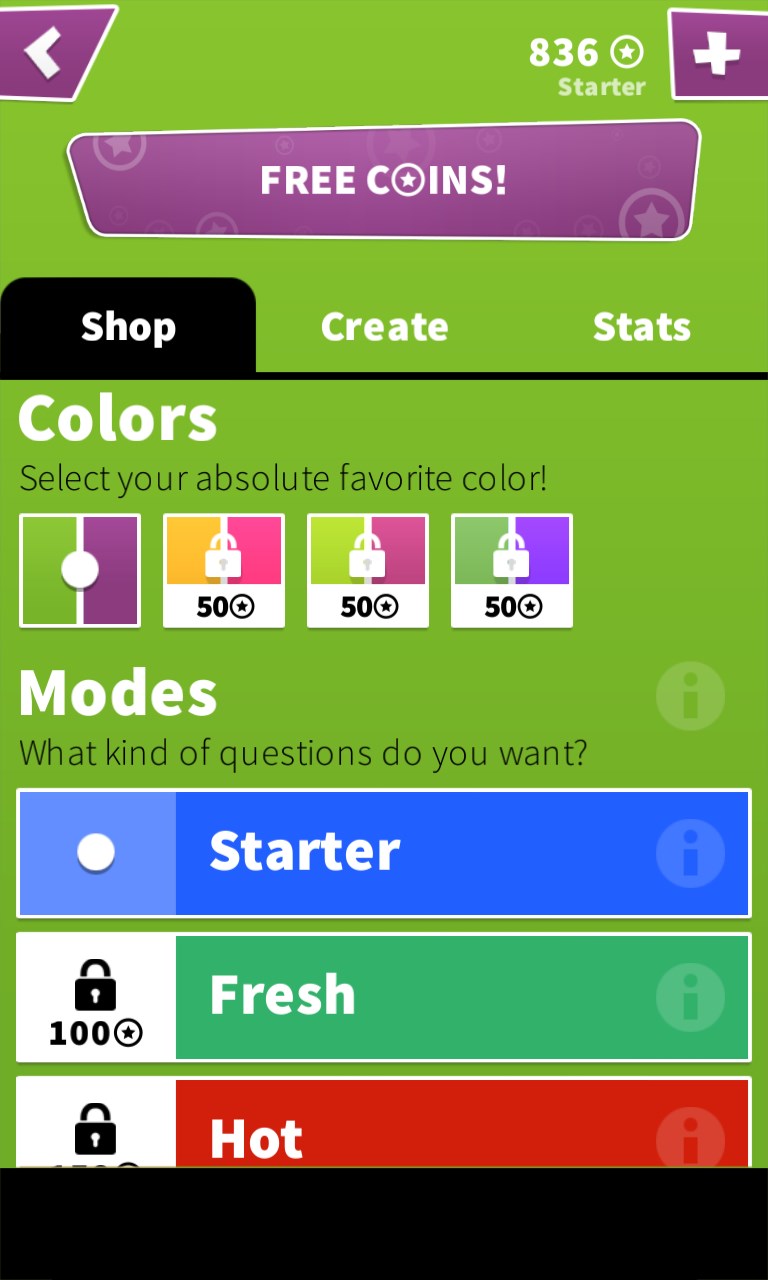This screenshot has width=768, height=1280.
Task: Select the green and purple color scheme
Action: click(80, 570)
